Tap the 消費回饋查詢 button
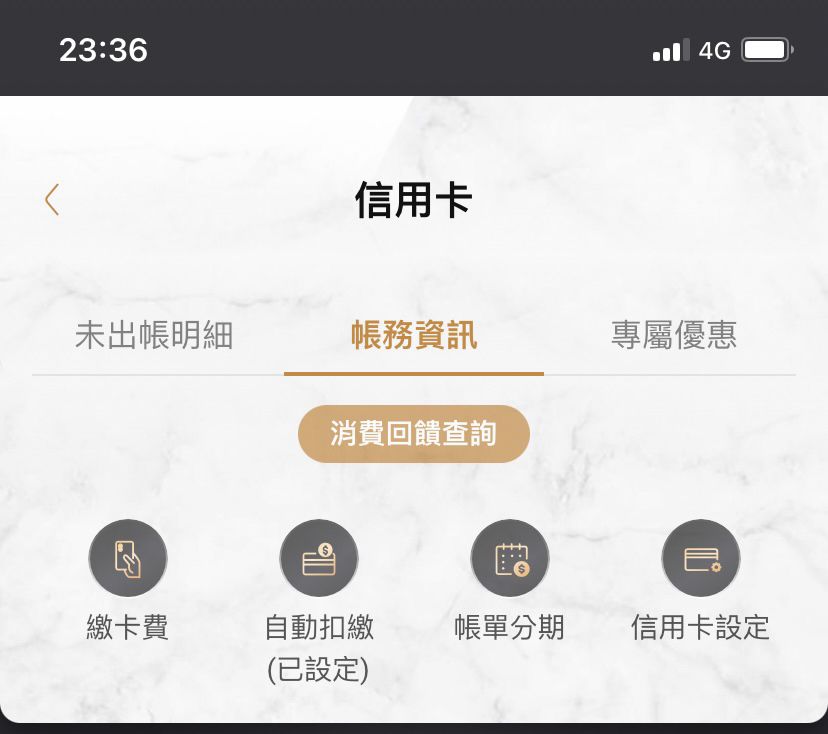 (414, 434)
